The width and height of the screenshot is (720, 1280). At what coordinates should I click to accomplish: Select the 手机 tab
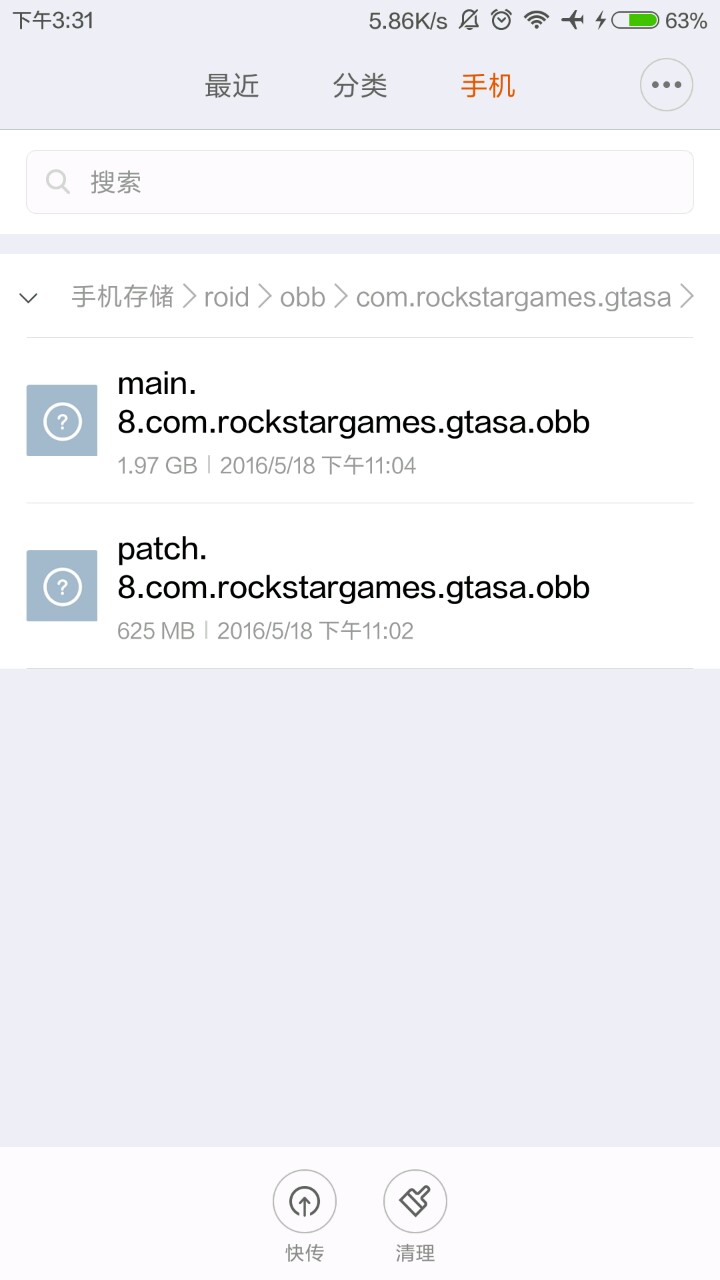click(x=488, y=86)
